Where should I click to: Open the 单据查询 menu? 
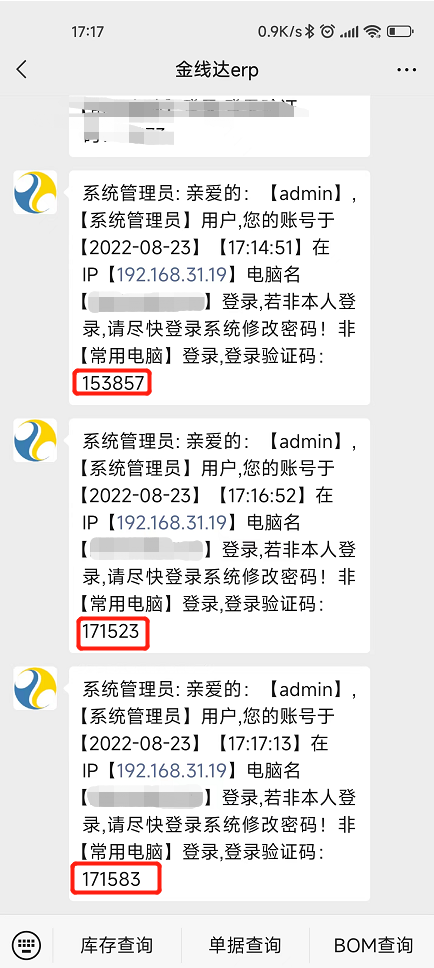click(245, 945)
